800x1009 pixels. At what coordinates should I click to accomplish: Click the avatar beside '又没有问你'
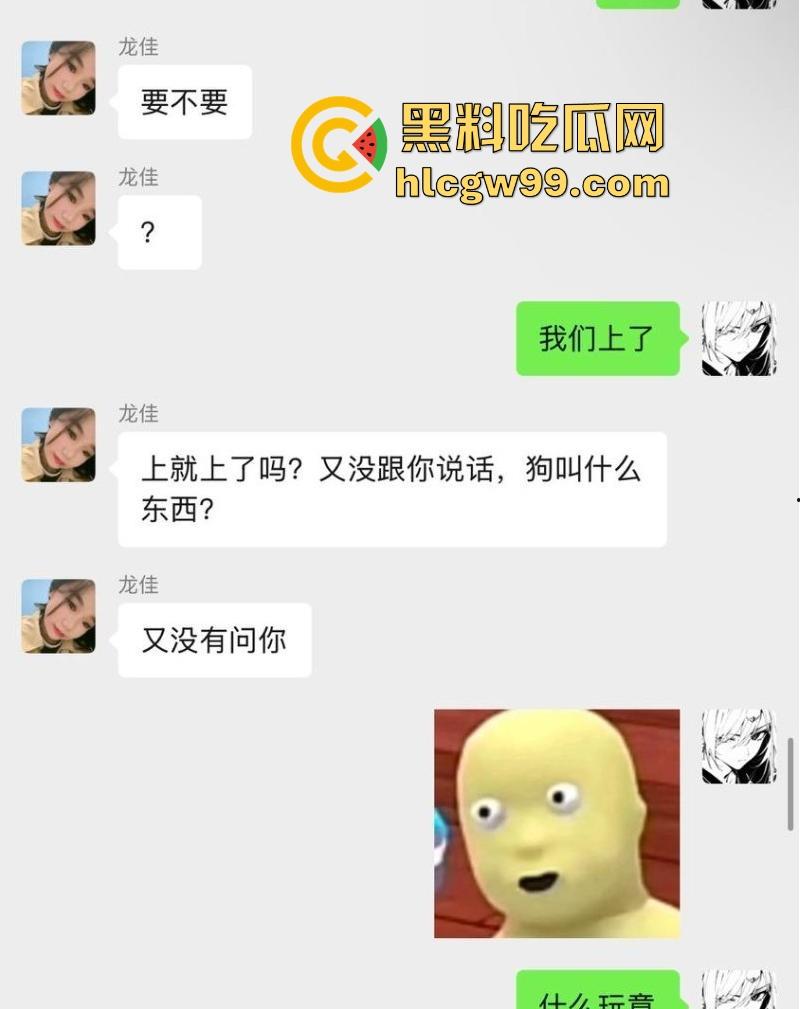pyautogui.click(x=58, y=616)
